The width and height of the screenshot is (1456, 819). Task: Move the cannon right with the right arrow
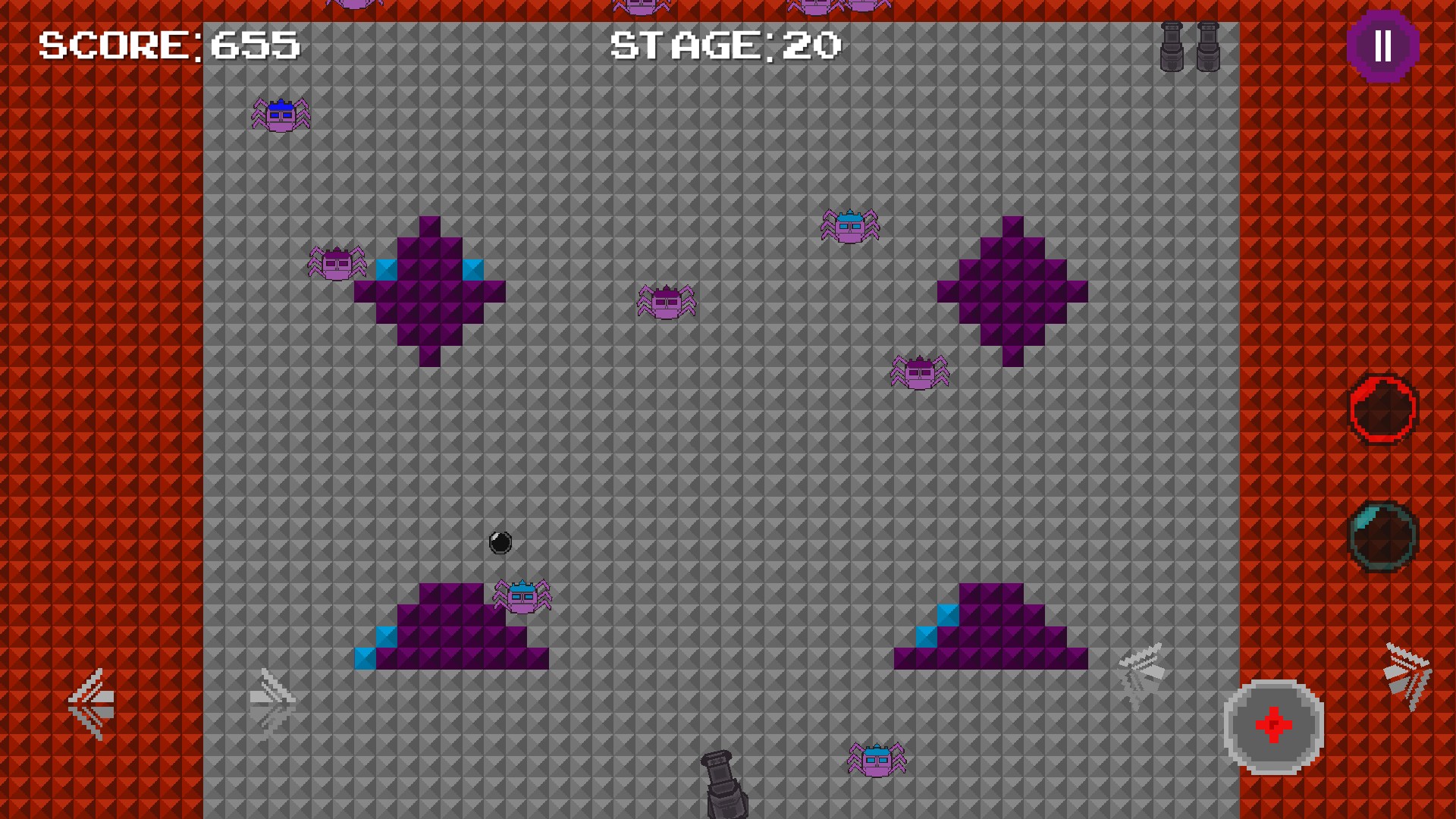pyautogui.click(x=271, y=704)
